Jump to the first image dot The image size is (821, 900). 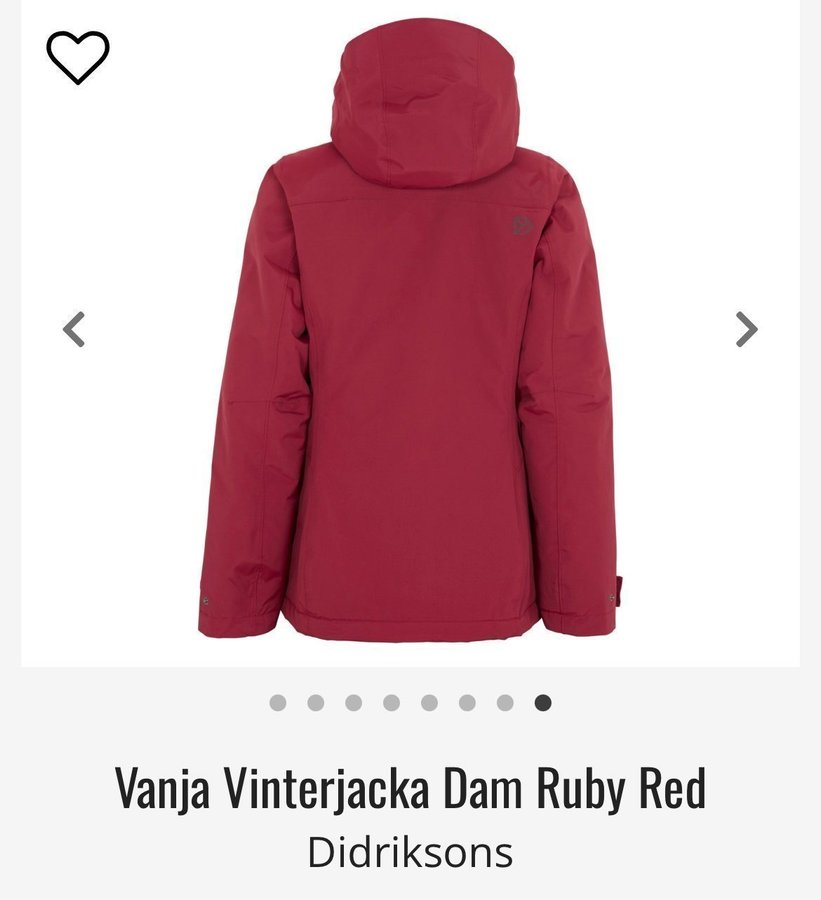tap(278, 703)
